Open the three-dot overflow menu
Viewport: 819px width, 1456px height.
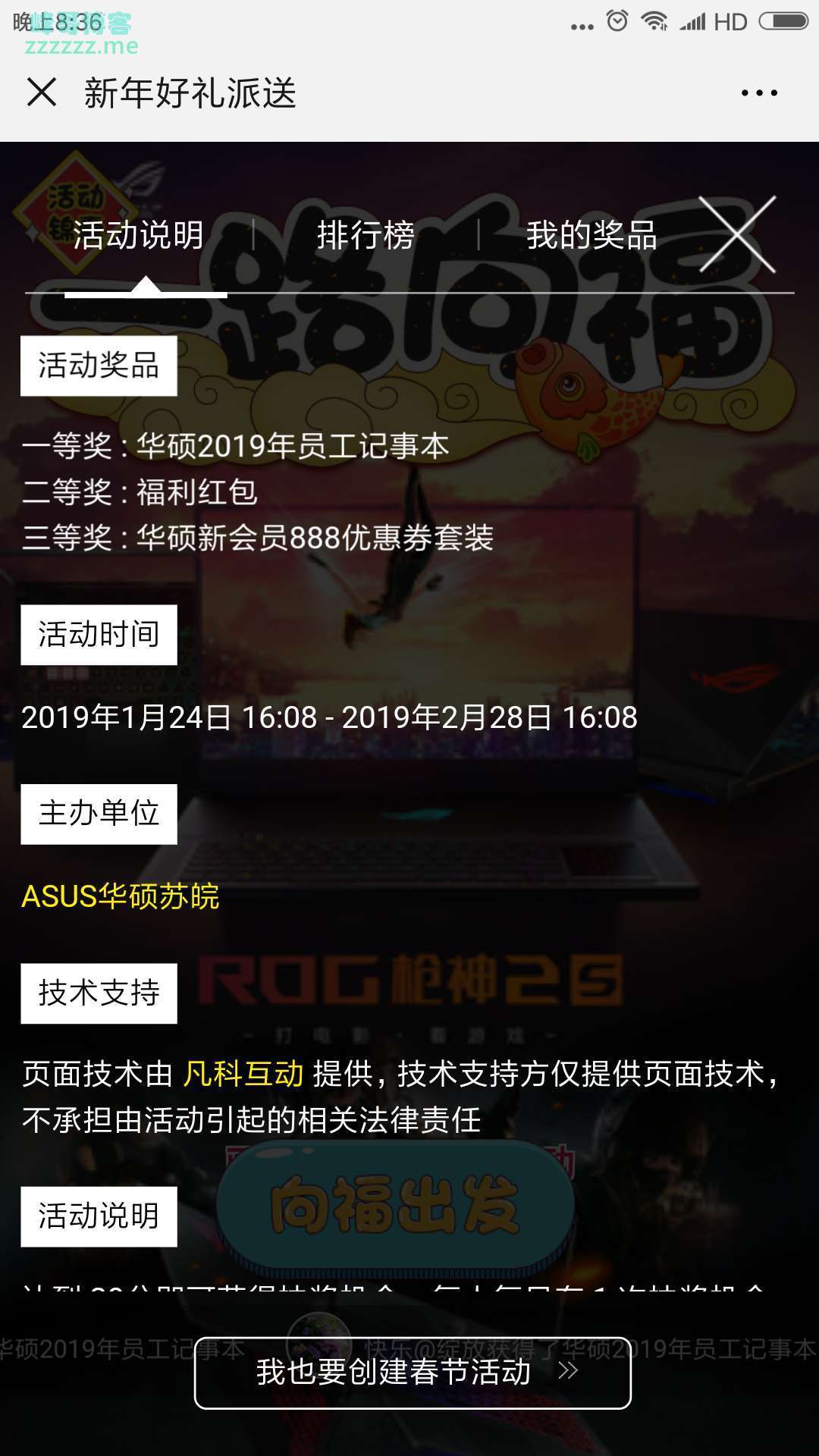point(759,93)
